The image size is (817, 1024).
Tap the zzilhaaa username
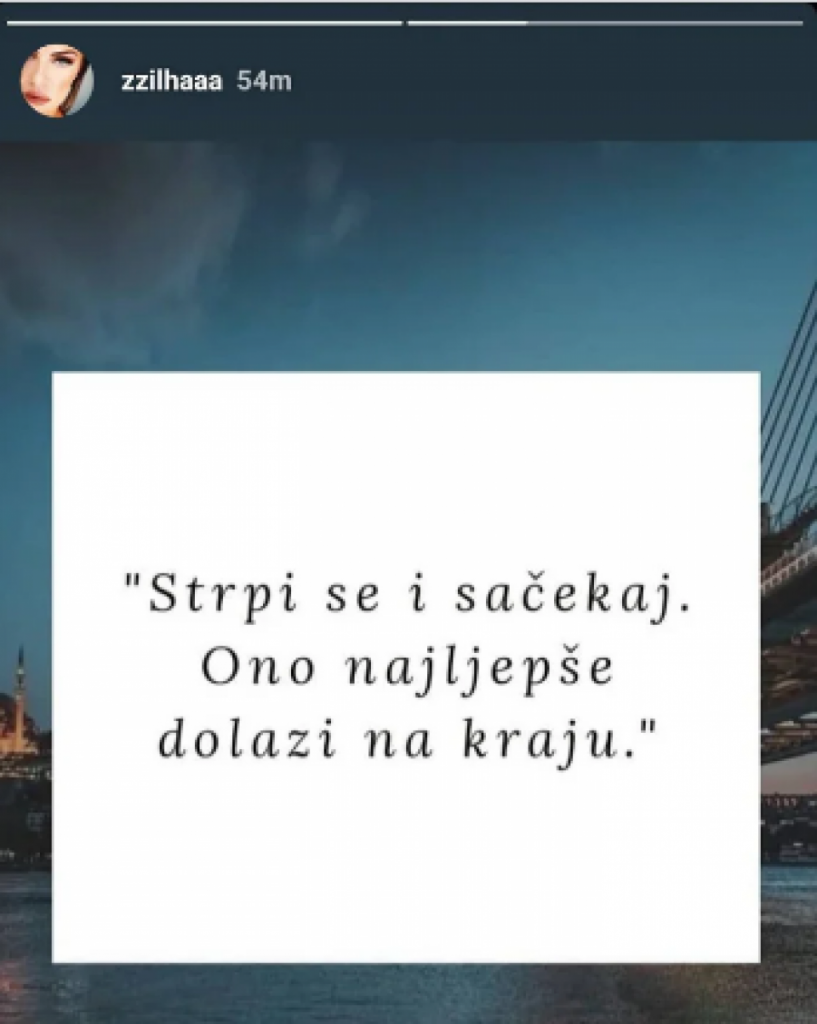[171, 82]
